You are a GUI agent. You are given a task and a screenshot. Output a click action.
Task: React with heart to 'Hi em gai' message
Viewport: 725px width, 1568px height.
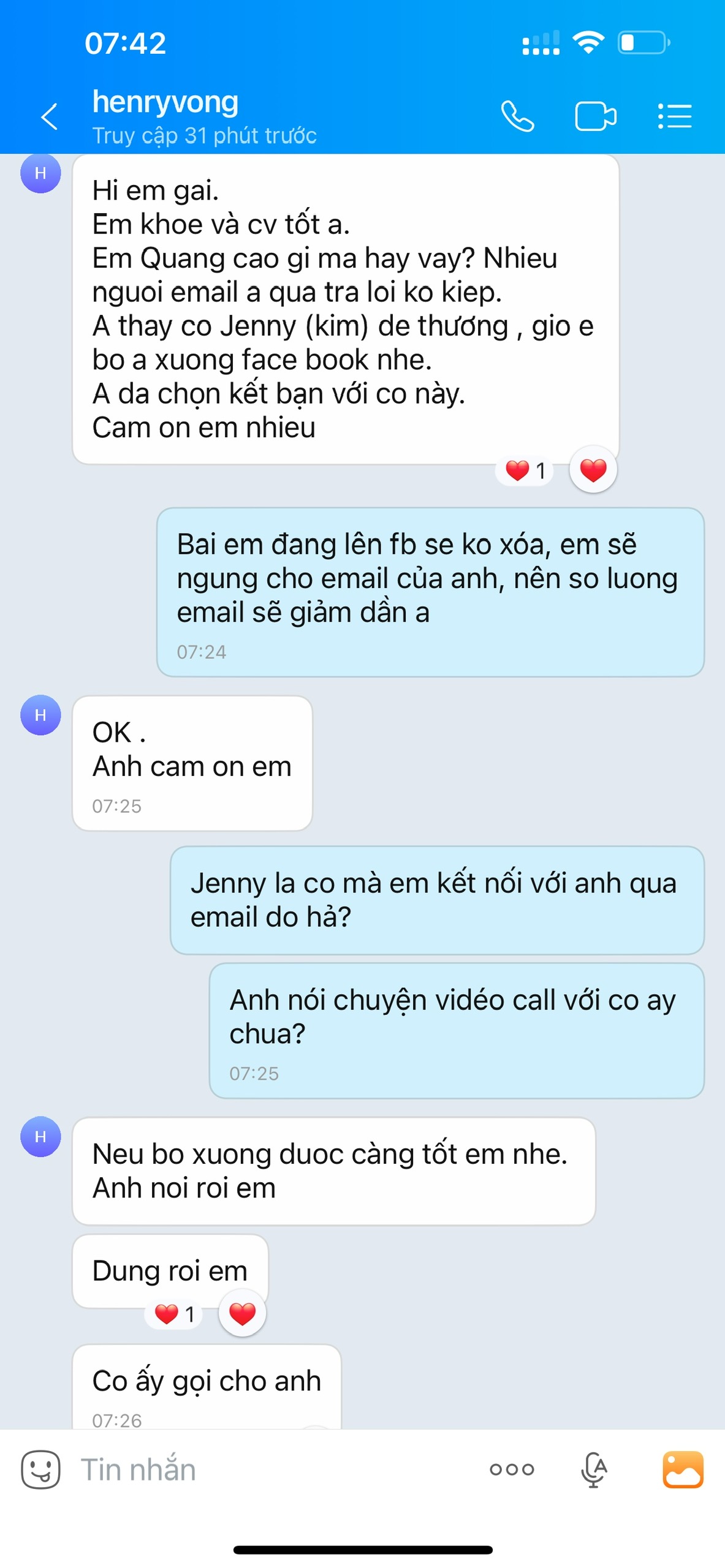point(593,470)
